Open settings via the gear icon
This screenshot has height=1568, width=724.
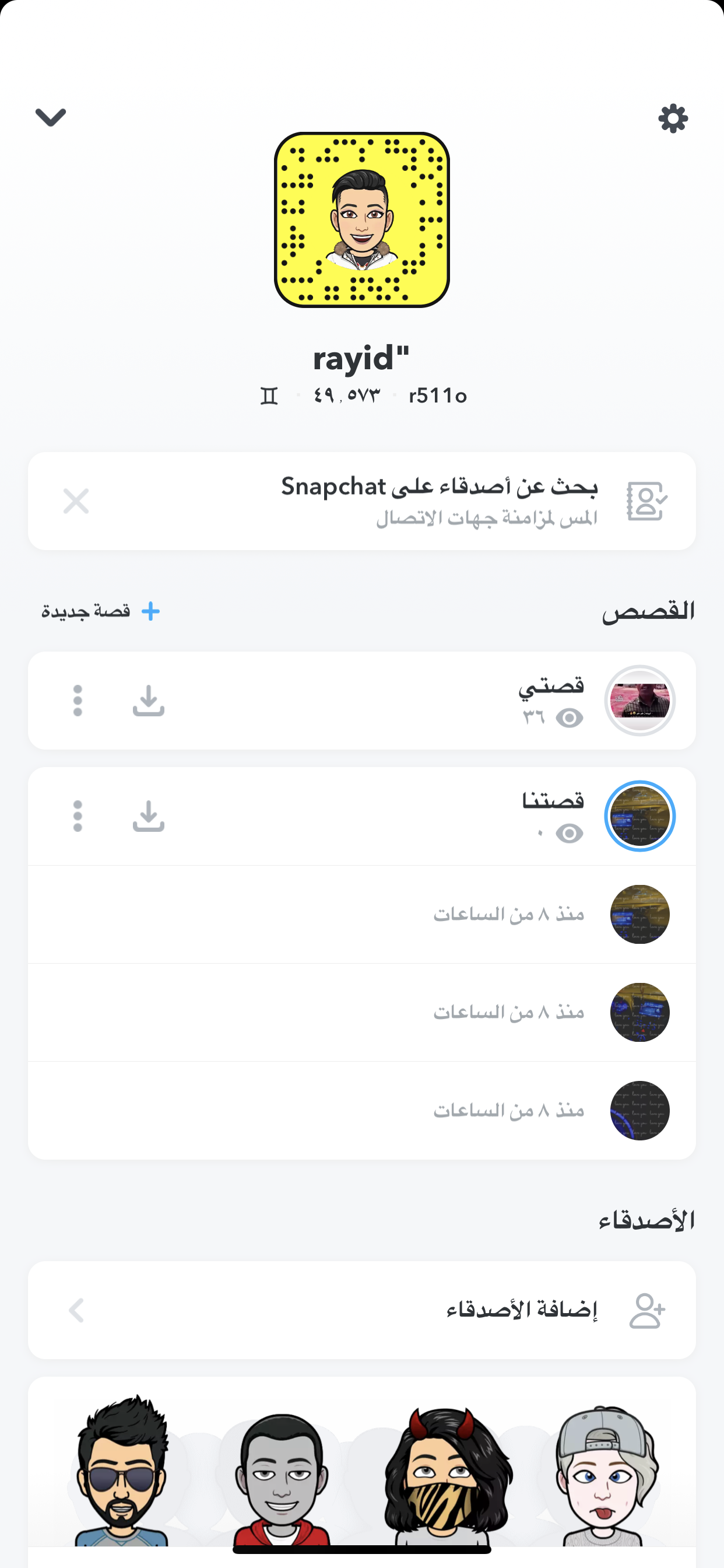pos(673,118)
